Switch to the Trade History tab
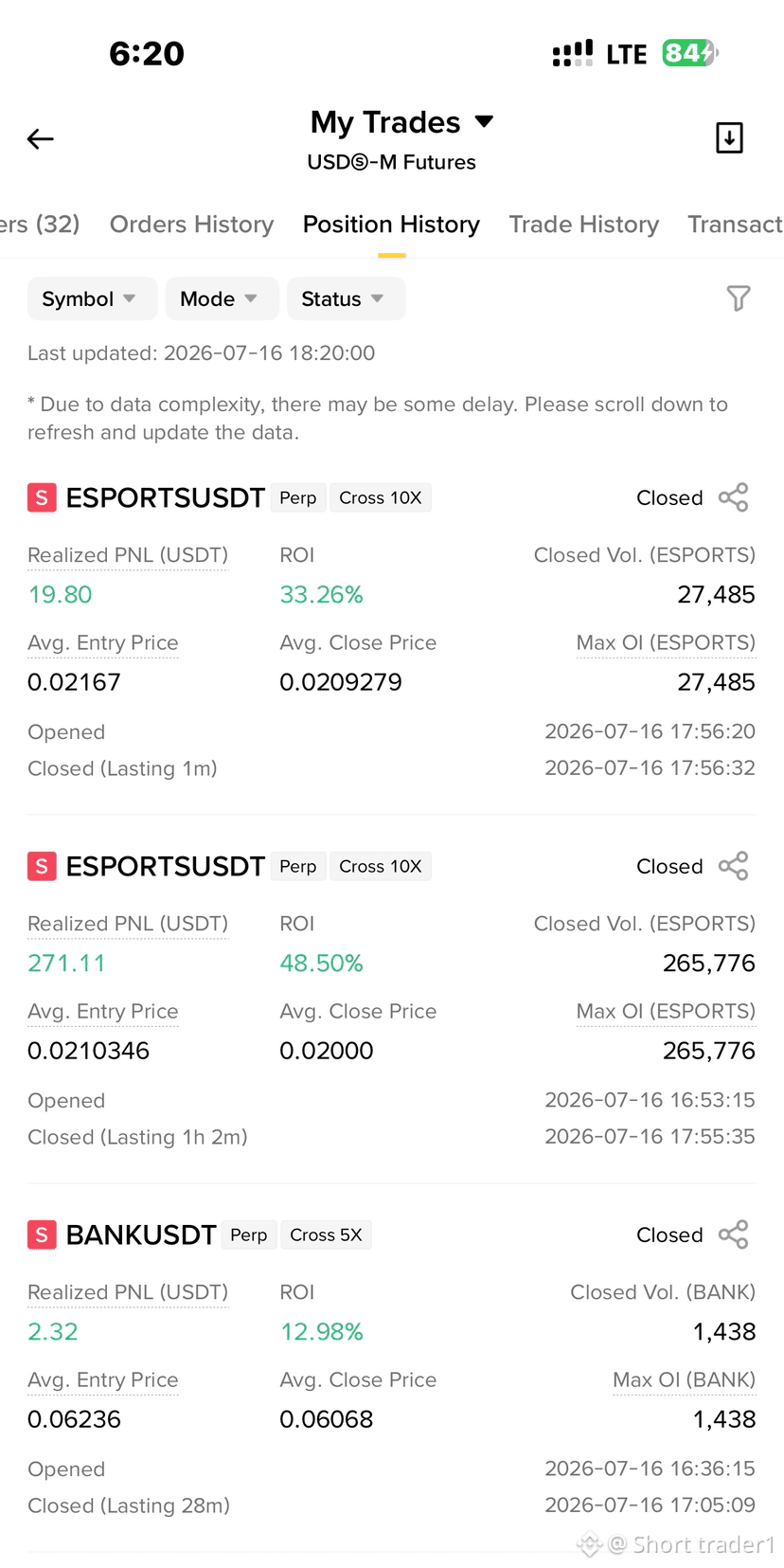Viewport: 784px width, 1568px height. [583, 225]
